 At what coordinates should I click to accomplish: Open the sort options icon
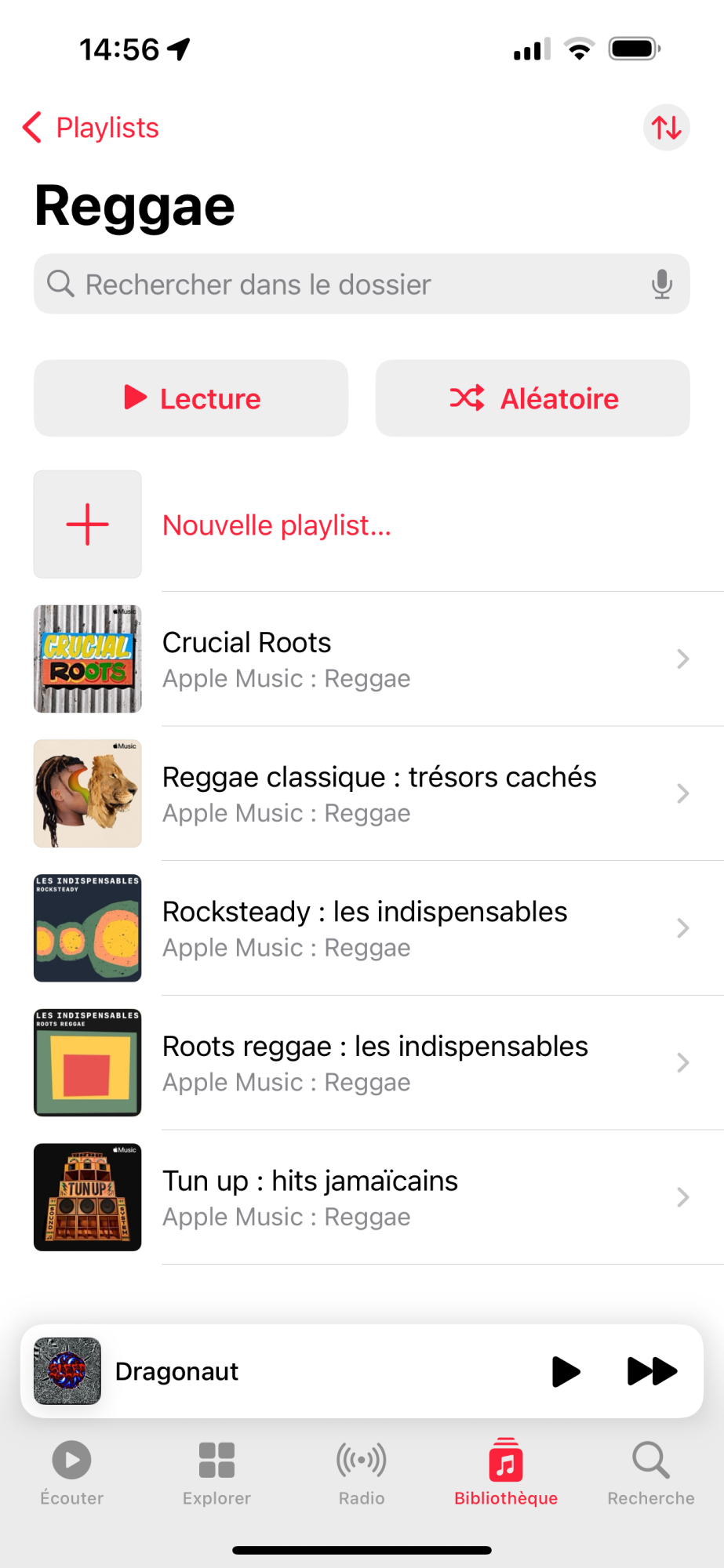pyautogui.click(x=666, y=128)
